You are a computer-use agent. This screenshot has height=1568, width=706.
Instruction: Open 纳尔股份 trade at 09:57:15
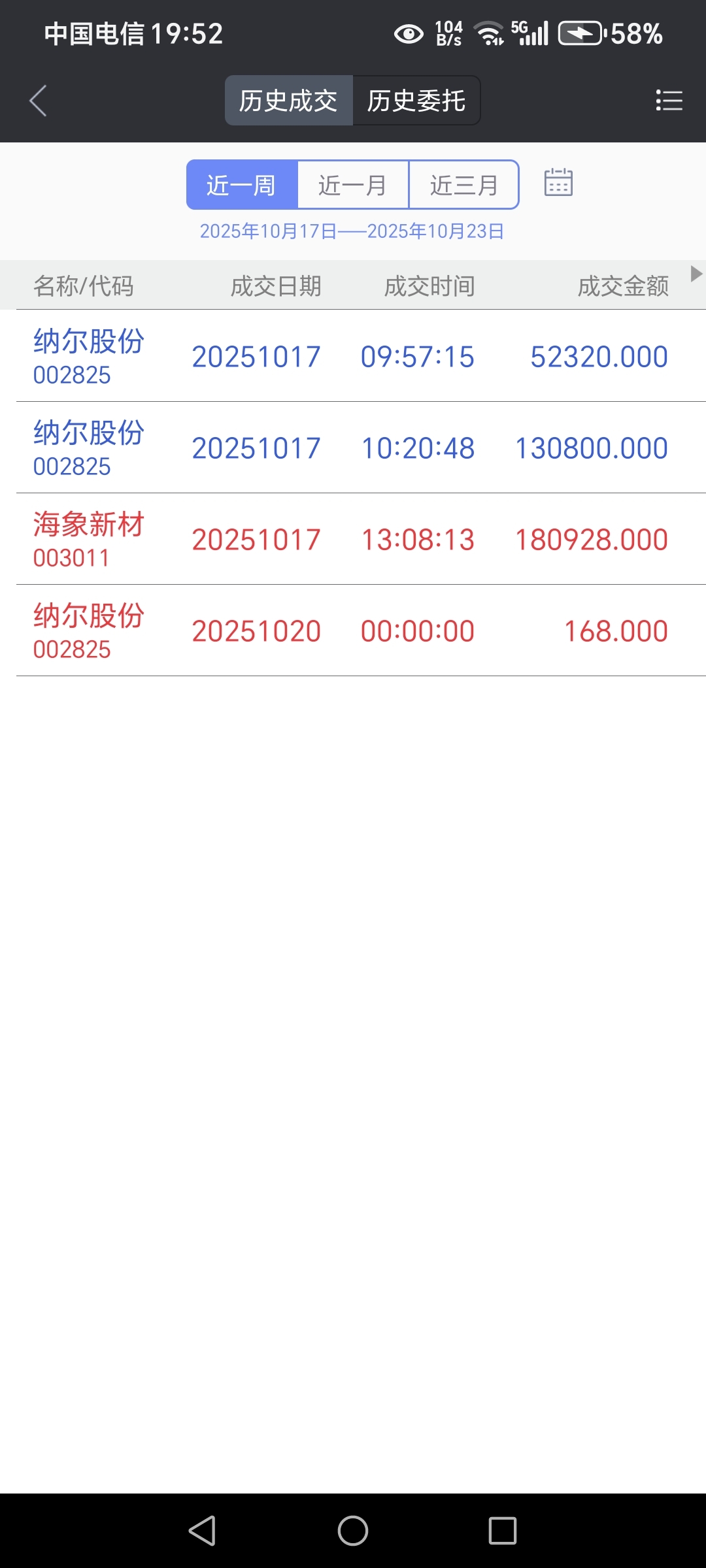pyautogui.click(x=353, y=356)
